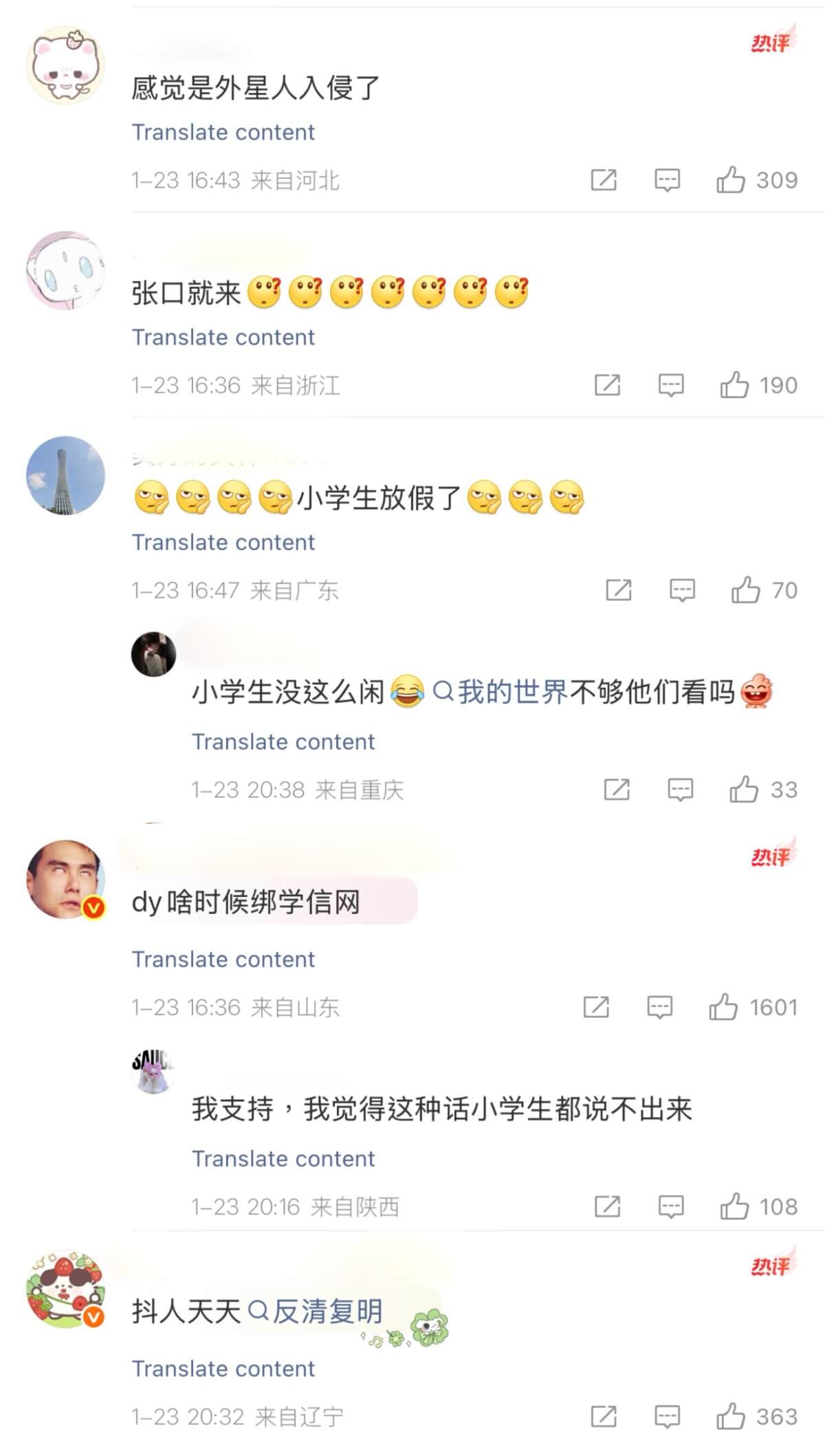Share the comment dy啥时候绑学信网
The image size is (825, 1456).
point(596,1008)
